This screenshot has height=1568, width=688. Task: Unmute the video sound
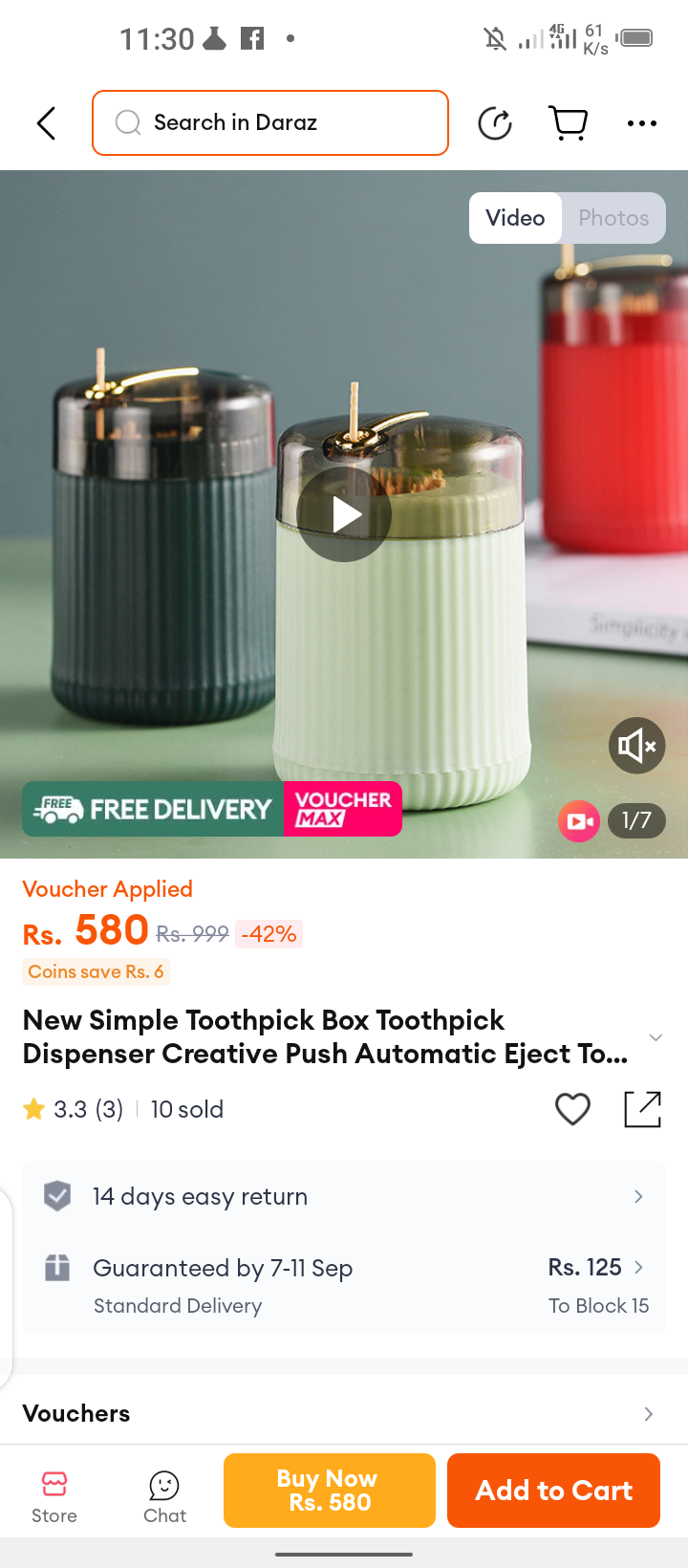[x=636, y=746]
